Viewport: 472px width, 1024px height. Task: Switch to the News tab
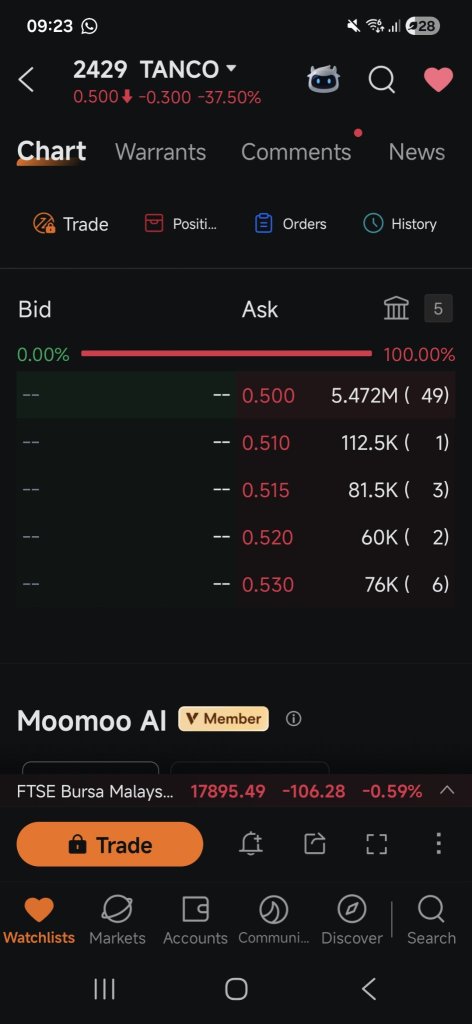tap(417, 152)
